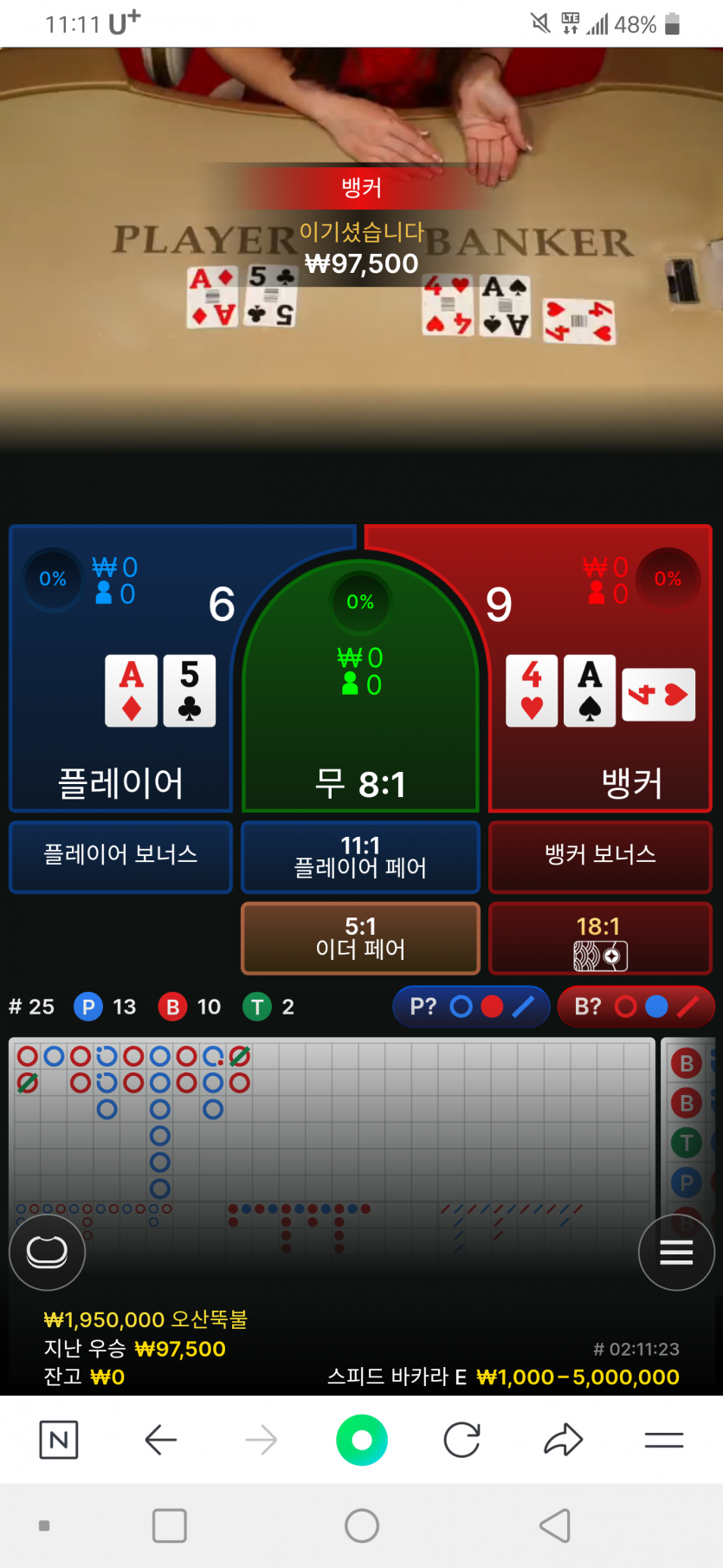Image resolution: width=723 pixels, height=1568 pixels.
Task: Select the 11:1 플레이어 페어 bet
Action: tap(360, 856)
